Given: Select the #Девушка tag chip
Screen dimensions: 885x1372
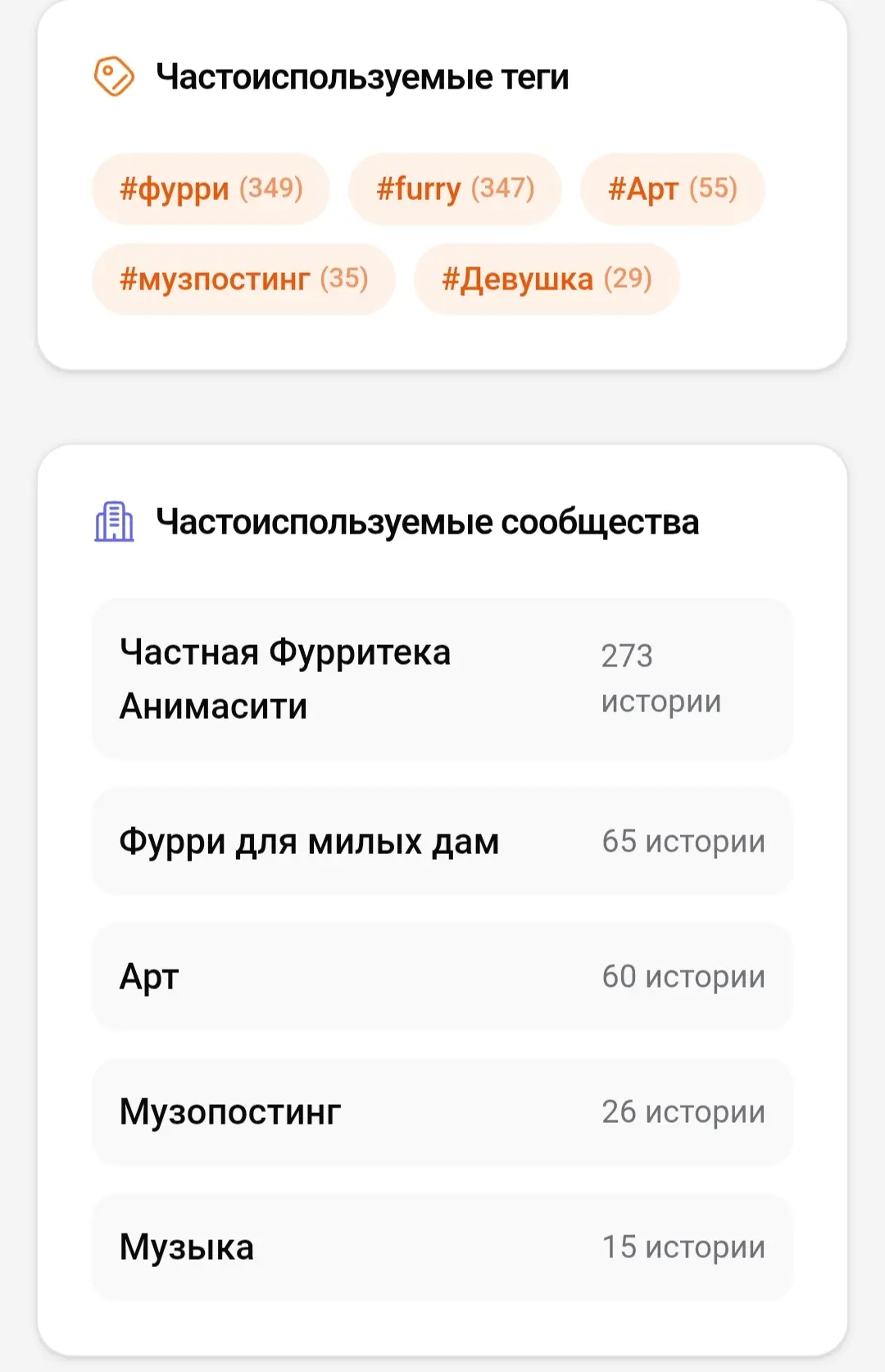Looking at the screenshot, I should click(x=547, y=279).
